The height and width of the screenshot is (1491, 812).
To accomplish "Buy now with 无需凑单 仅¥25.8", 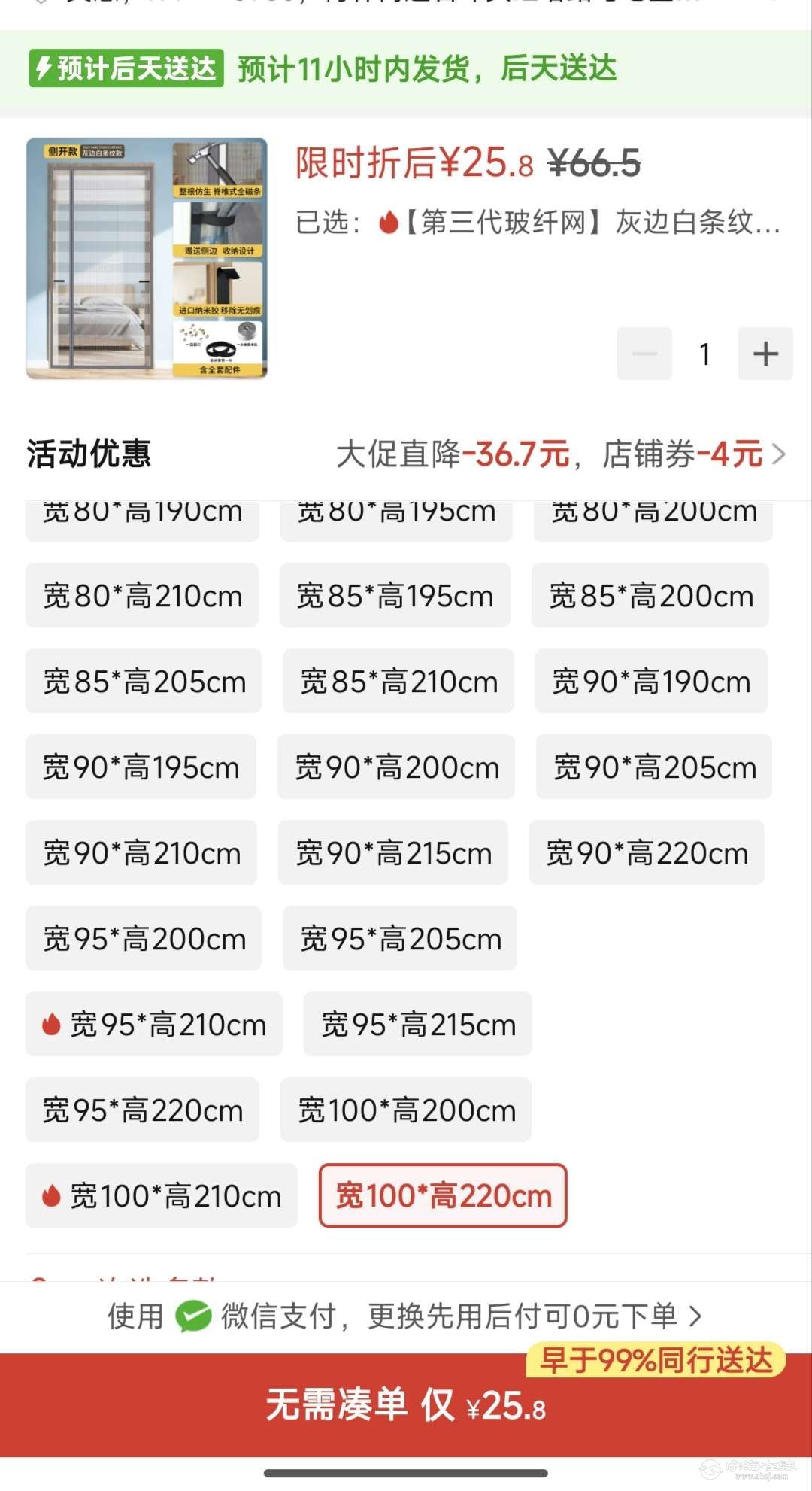I will (406, 1405).
